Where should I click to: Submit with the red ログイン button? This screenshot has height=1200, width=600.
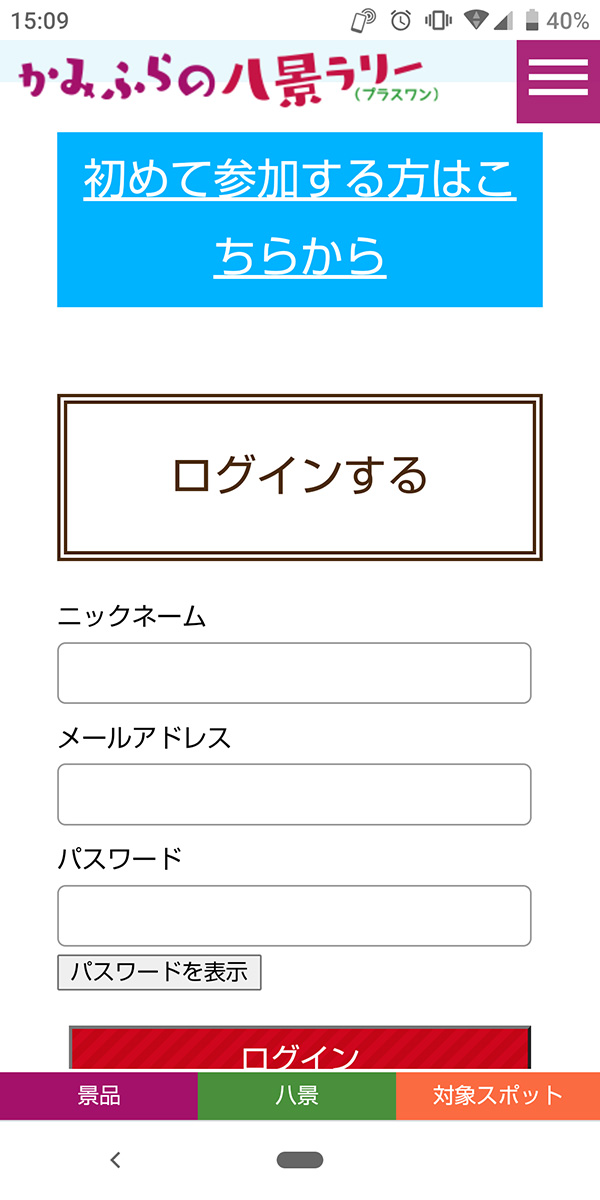pos(300,1049)
